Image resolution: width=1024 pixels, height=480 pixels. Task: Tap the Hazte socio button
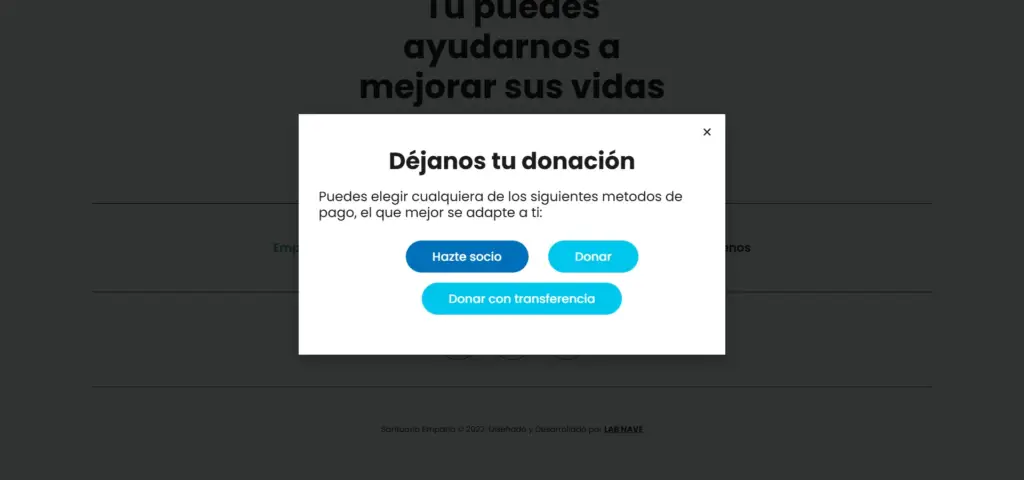[467, 257]
